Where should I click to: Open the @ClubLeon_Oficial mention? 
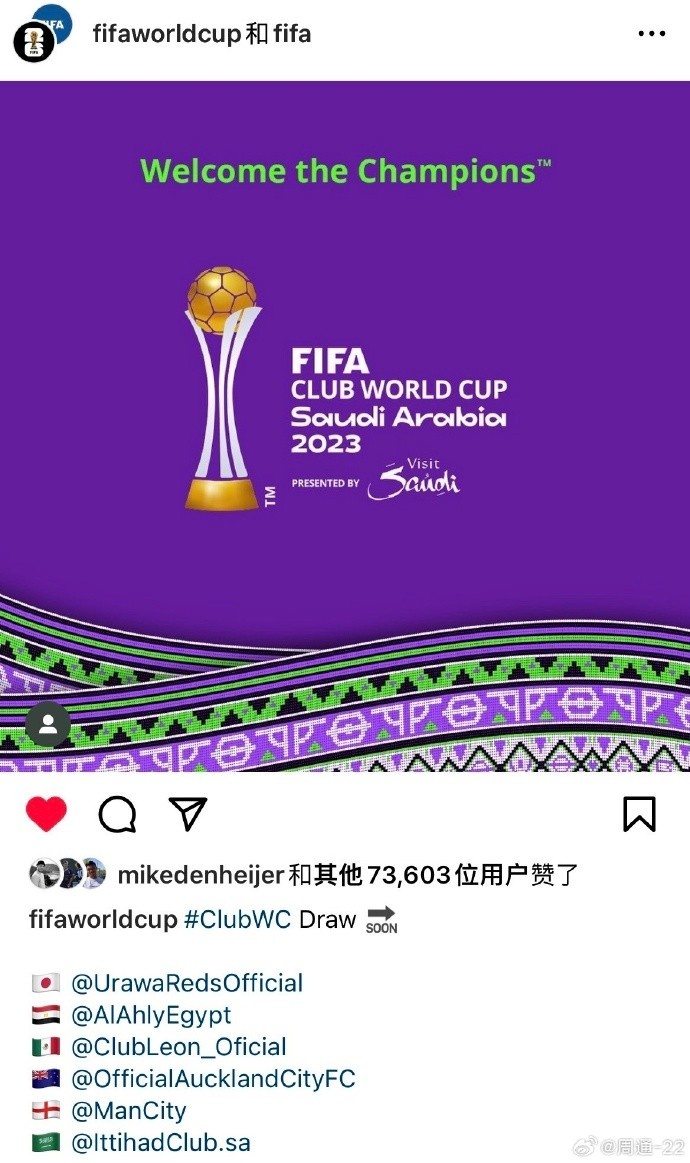click(179, 1047)
